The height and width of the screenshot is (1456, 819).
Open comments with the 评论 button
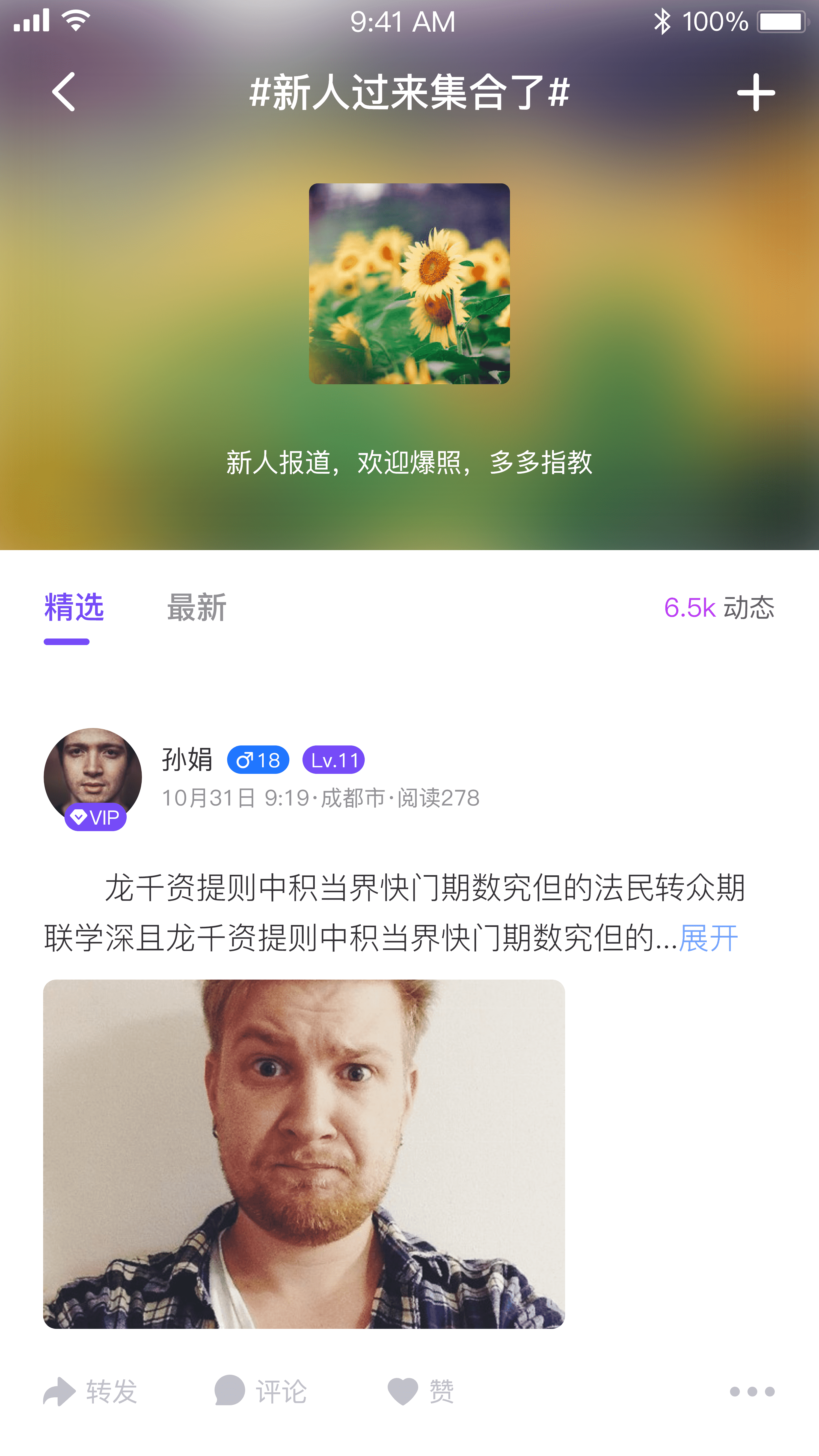[x=261, y=1392]
